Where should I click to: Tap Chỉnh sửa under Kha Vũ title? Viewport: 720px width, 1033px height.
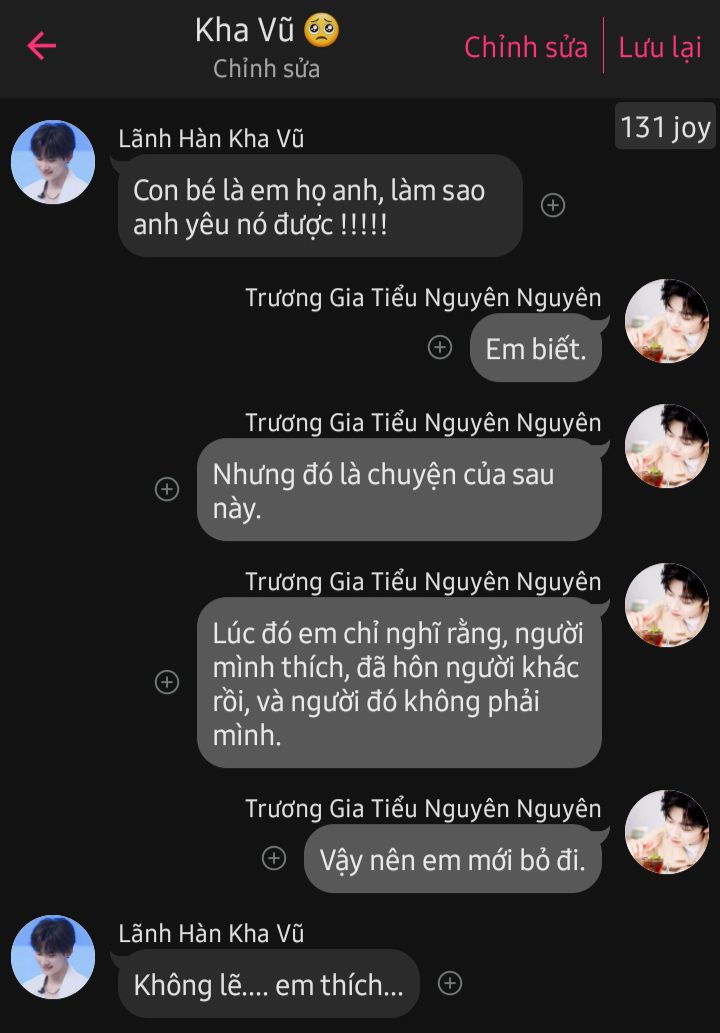tap(266, 69)
